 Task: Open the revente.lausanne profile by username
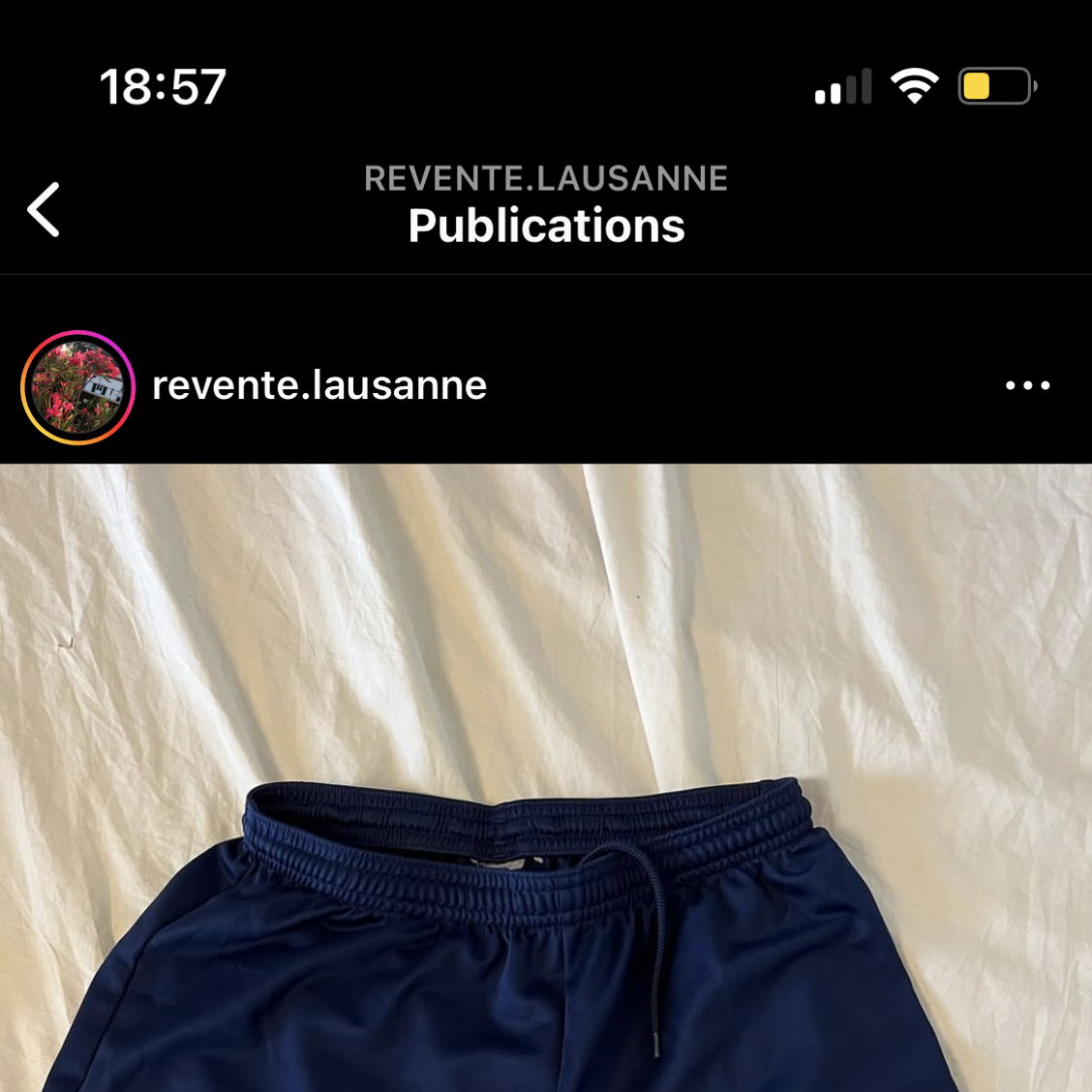(319, 385)
